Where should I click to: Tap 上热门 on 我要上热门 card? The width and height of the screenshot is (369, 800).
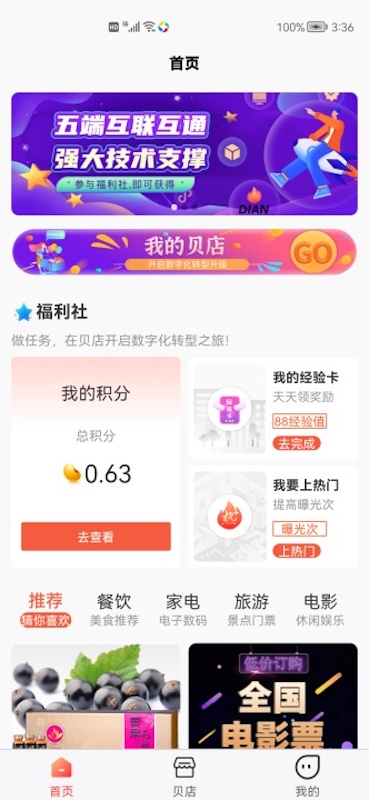click(297, 551)
